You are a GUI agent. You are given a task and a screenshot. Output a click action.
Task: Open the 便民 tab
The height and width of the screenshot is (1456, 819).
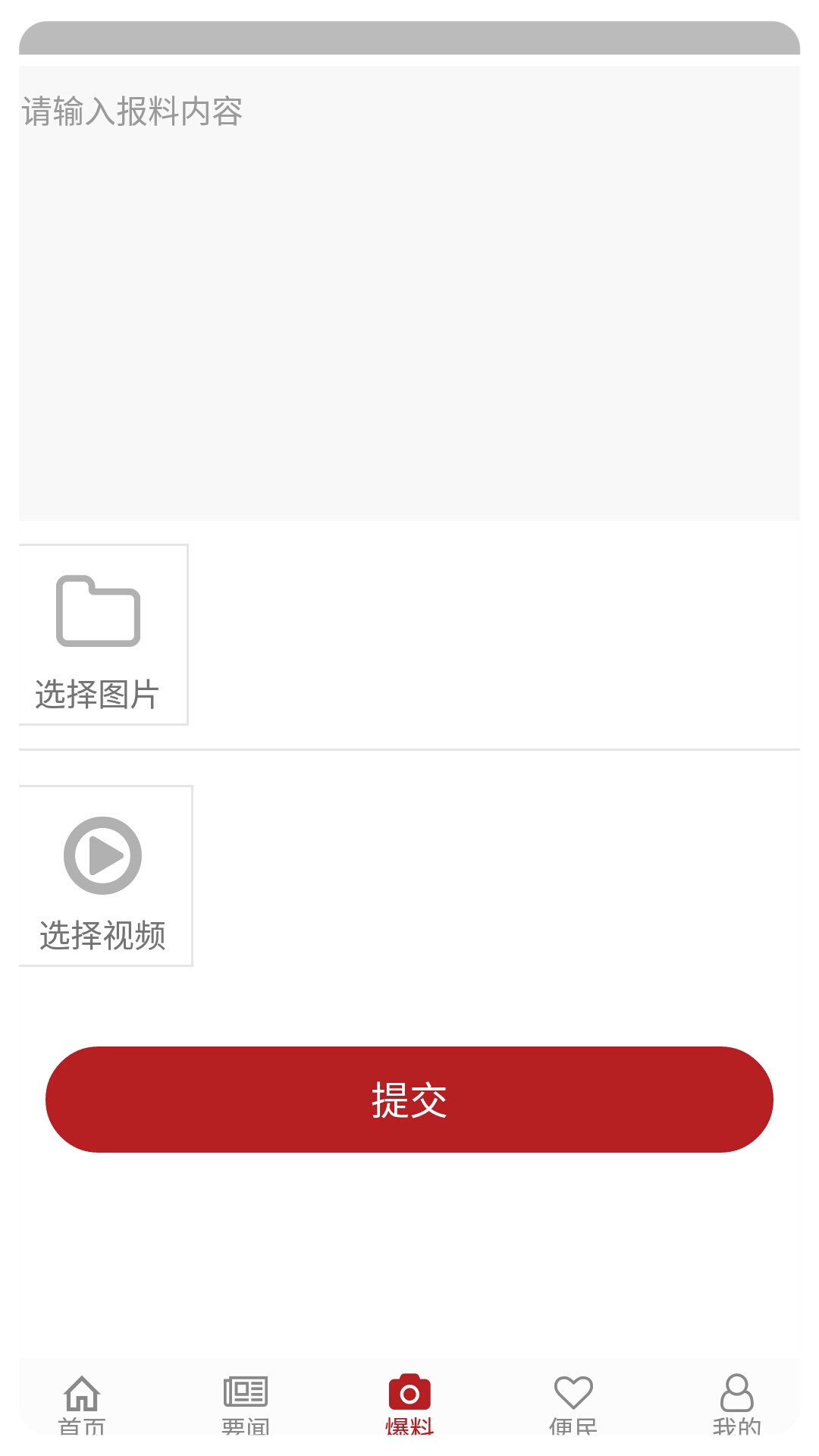573,1404
